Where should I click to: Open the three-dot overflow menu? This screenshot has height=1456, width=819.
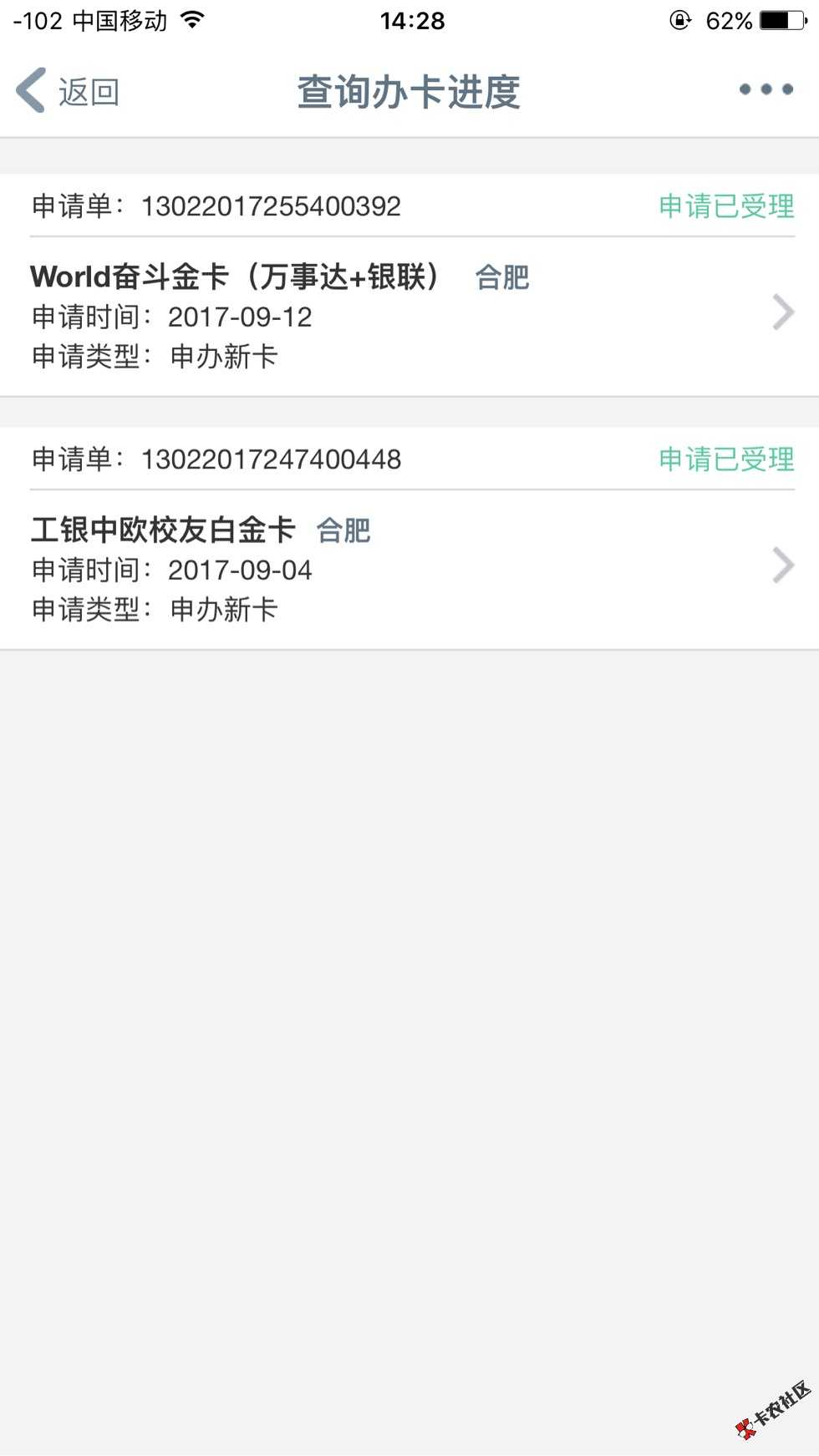(x=766, y=89)
